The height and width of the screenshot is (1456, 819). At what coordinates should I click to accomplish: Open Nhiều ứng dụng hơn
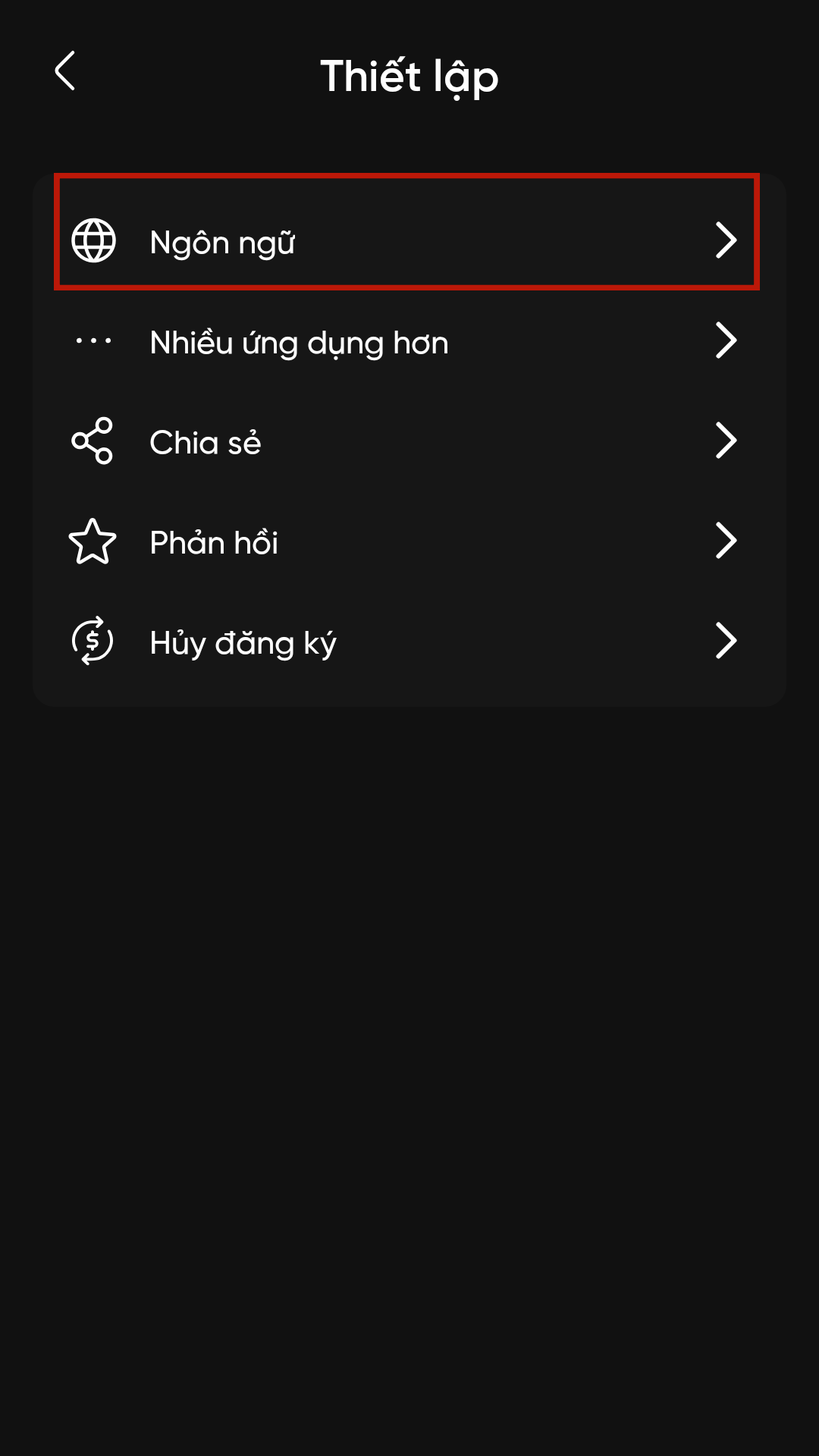(408, 342)
